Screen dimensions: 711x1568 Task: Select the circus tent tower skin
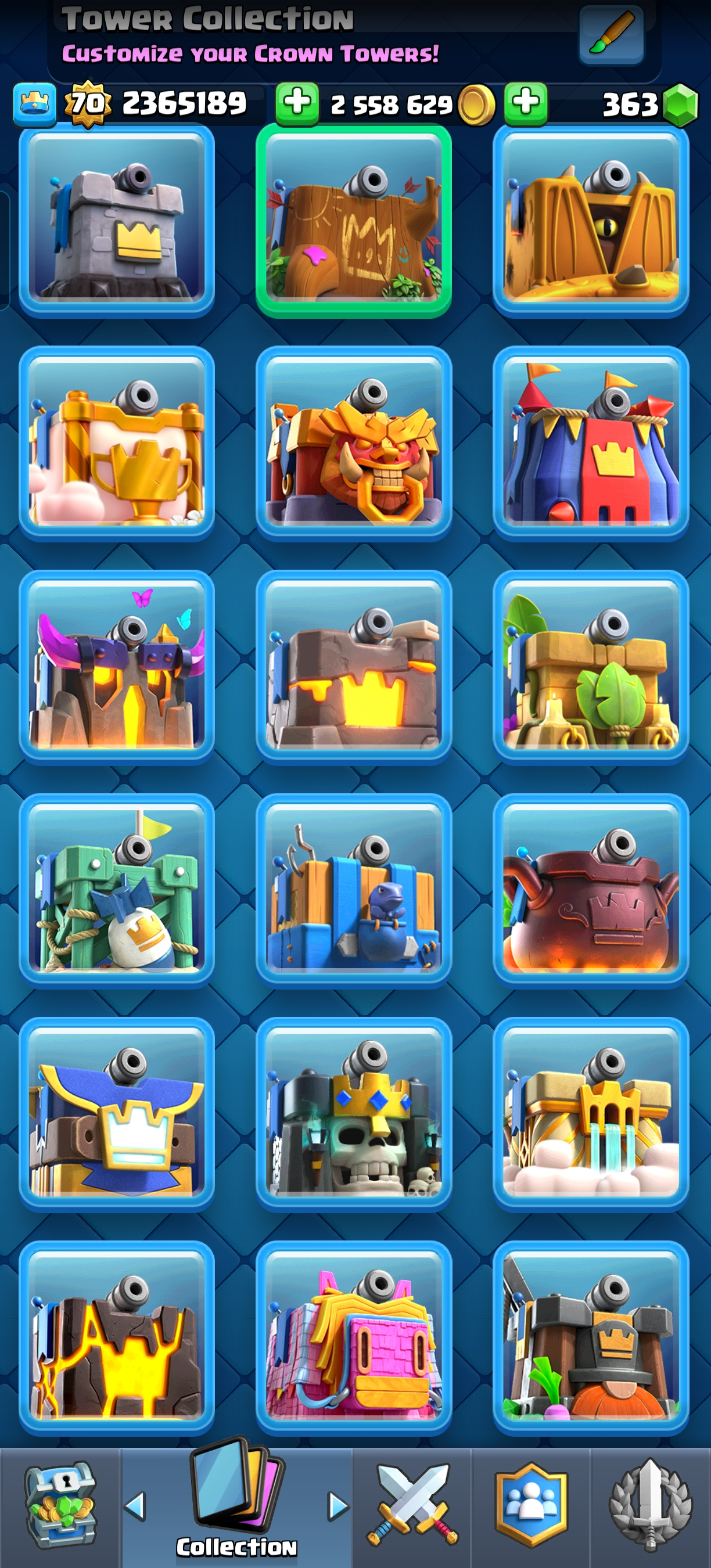(x=591, y=444)
